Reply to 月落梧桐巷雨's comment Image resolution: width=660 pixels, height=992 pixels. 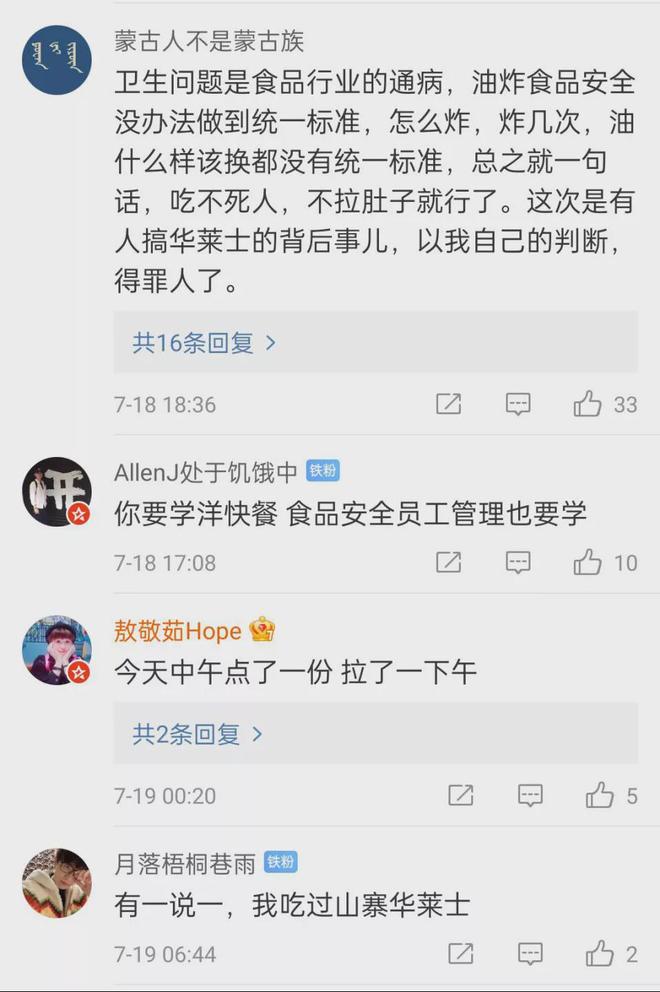coord(530,954)
